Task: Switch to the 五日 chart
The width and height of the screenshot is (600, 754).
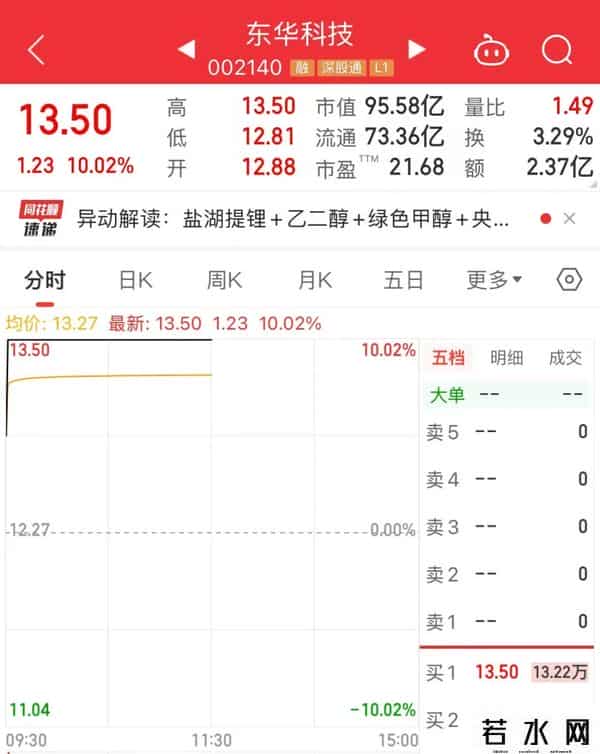Action: coord(403,280)
